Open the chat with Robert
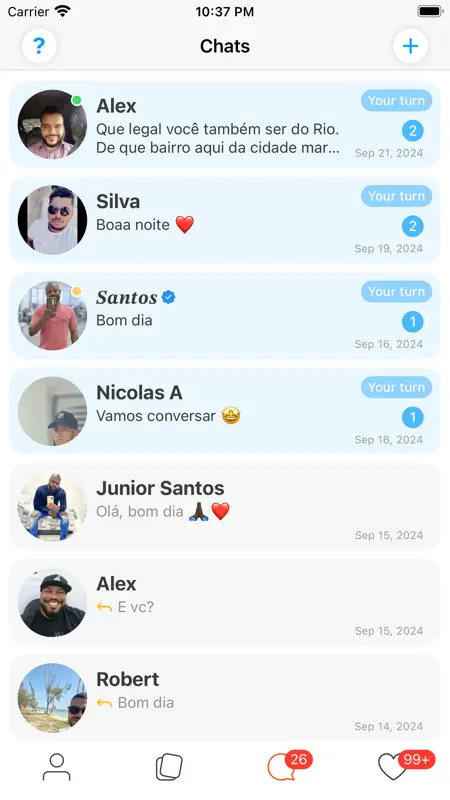 click(224, 697)
